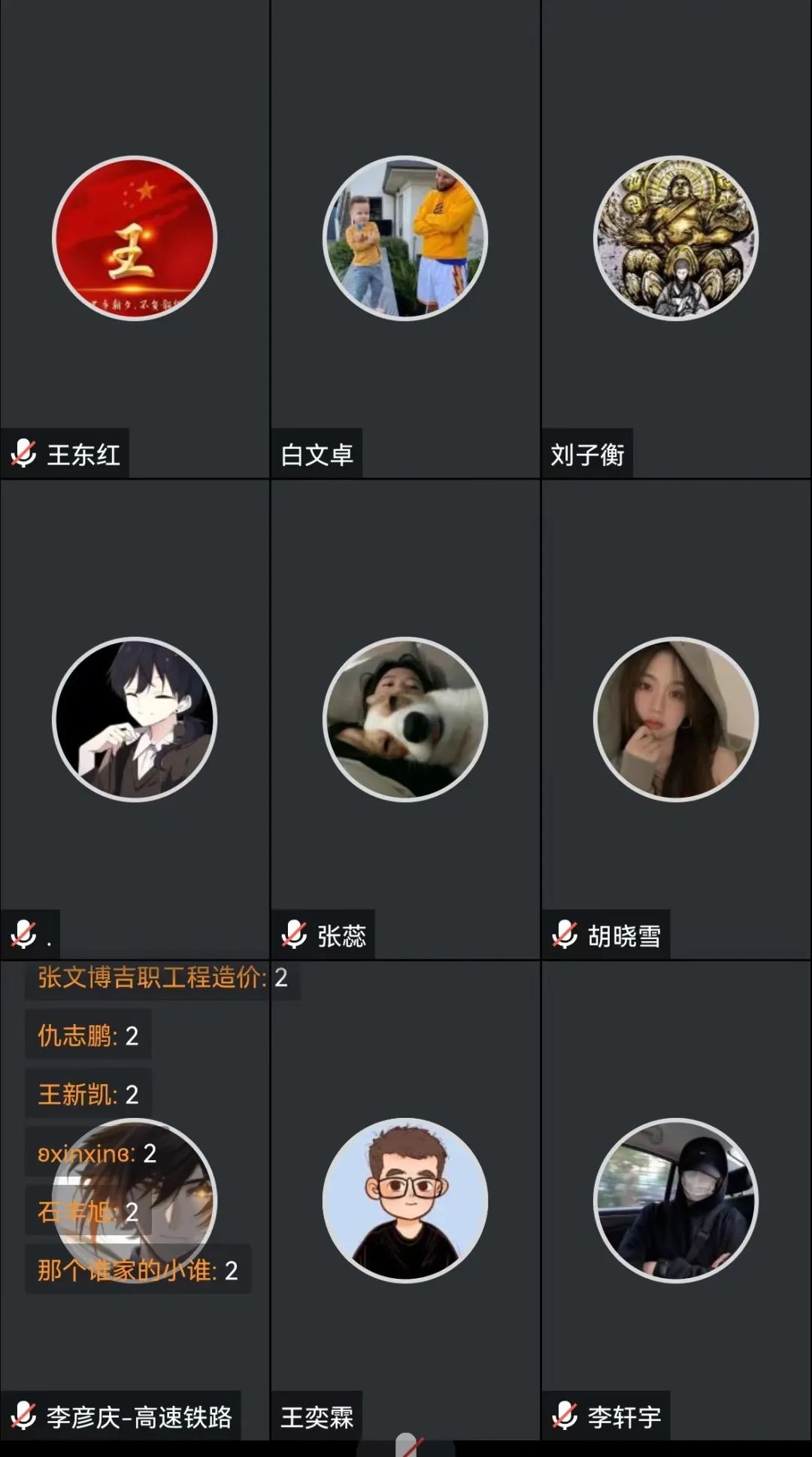812x1457 pixels.
Task: Open 白文卓's participant tile
Action: click(405, 238)
